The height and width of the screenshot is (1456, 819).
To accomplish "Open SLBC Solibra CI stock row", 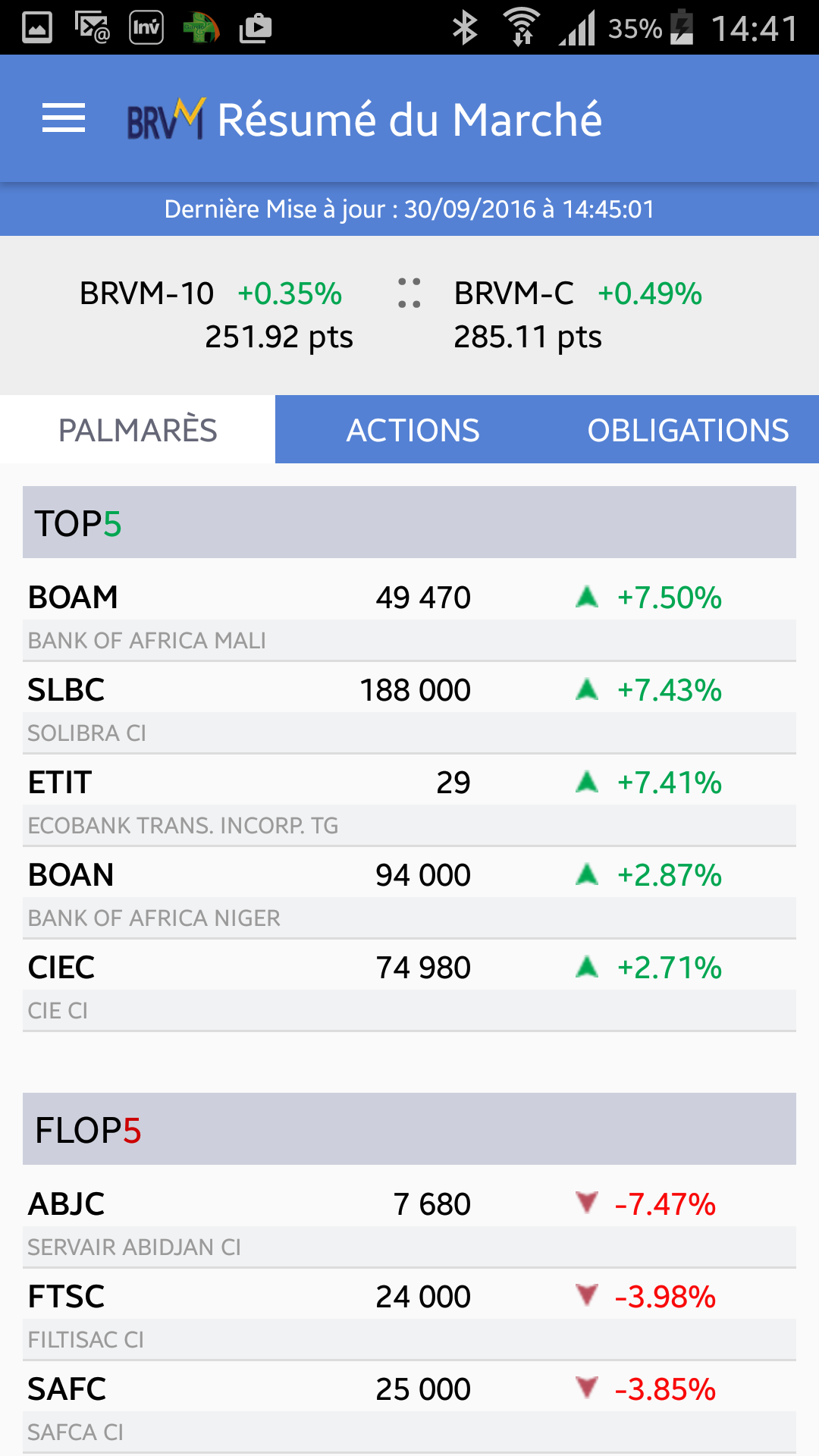I will (x=409, y=710).
